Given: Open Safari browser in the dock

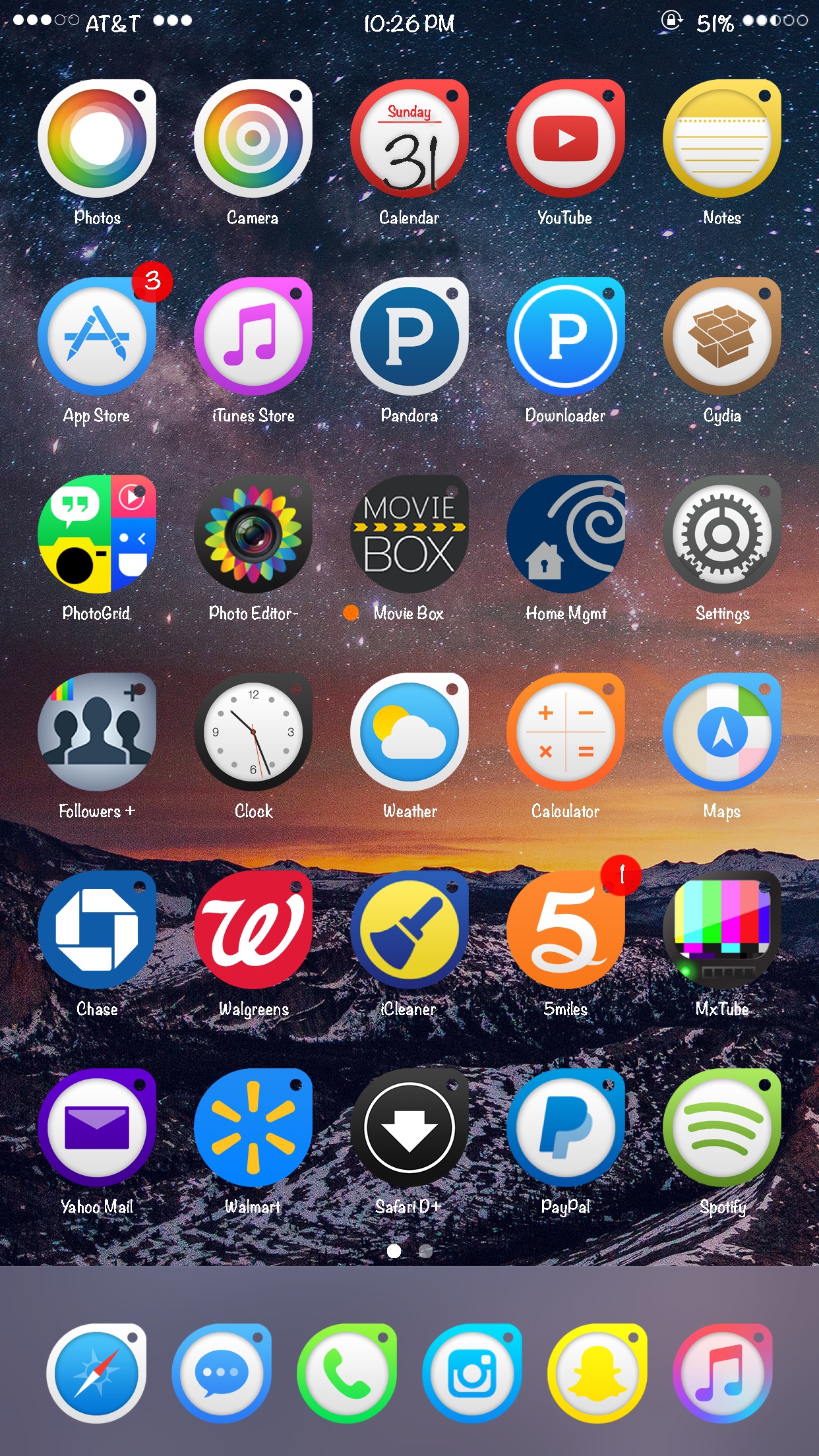Looking at the screenshot, I should (x=96, y=1373).
